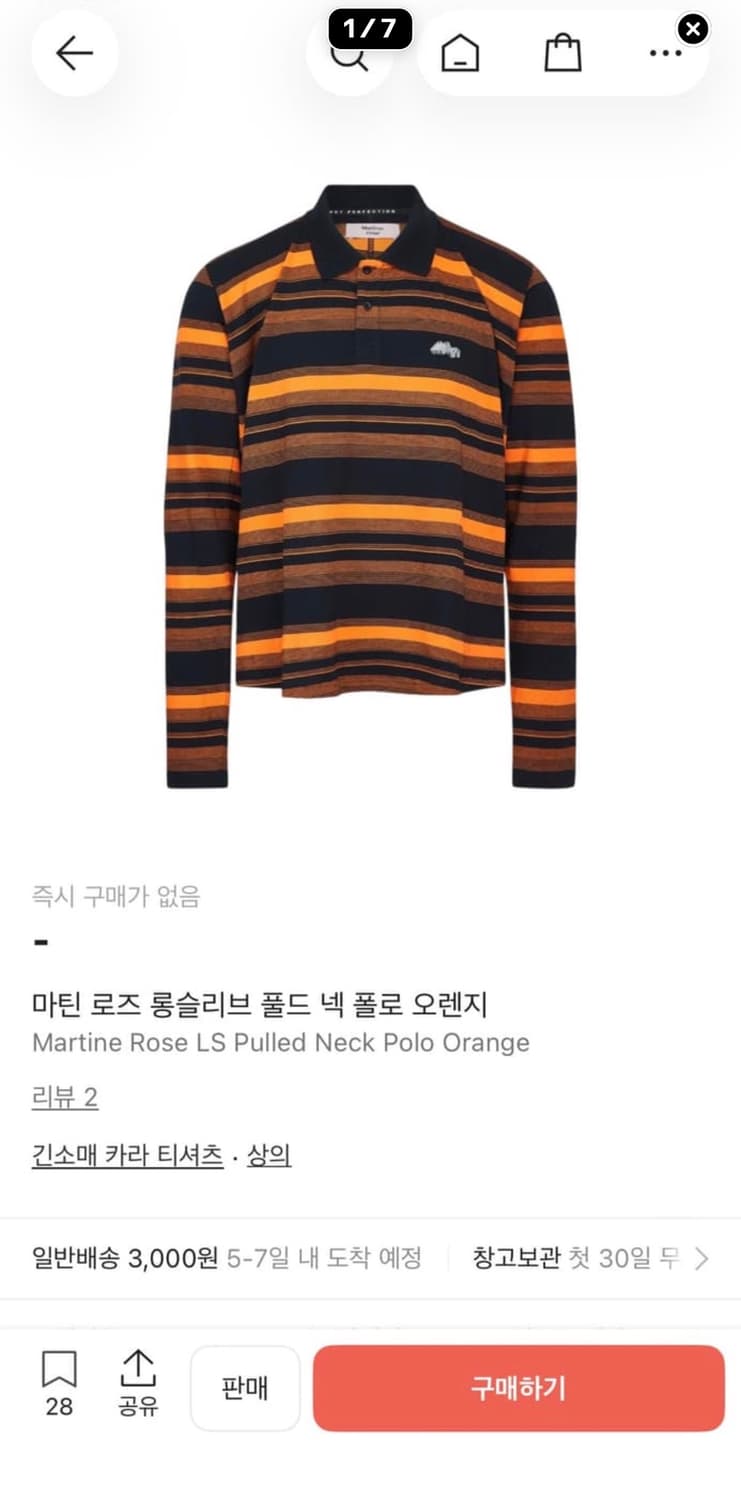The image size is (741, 1500).
Task: Go to the home screen icon
Action: click(x=461, y=54)
